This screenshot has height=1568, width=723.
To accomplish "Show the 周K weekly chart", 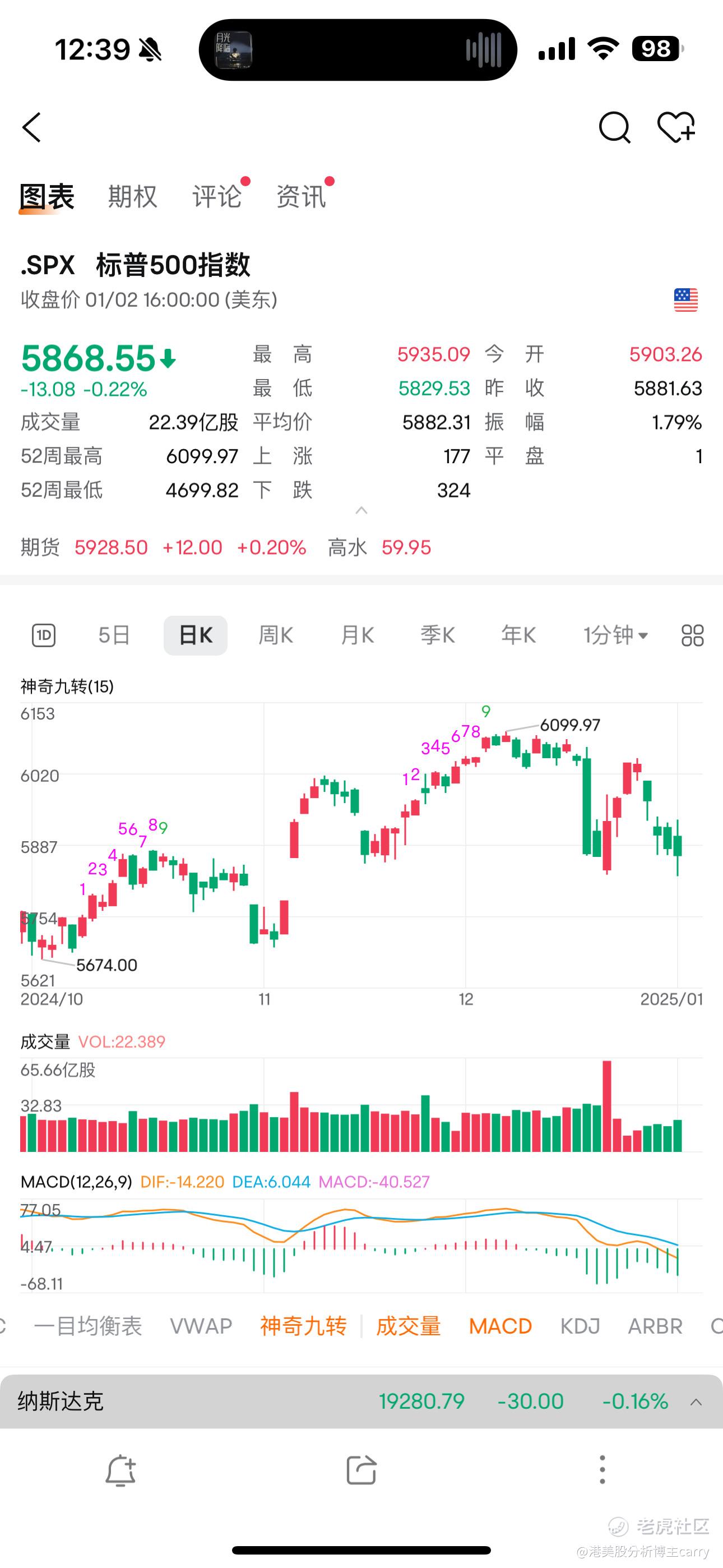I will pos(276,635).
